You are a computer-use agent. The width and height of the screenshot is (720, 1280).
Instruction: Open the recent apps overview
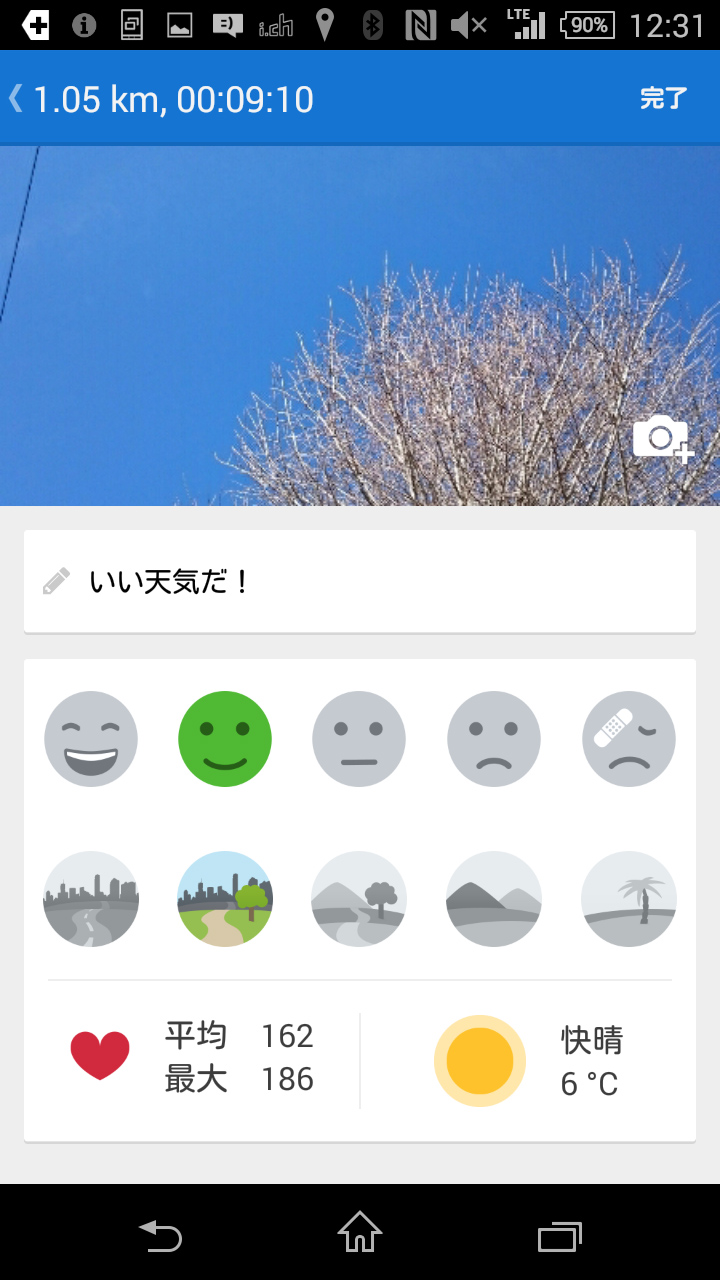click(x=559, y=1235)
